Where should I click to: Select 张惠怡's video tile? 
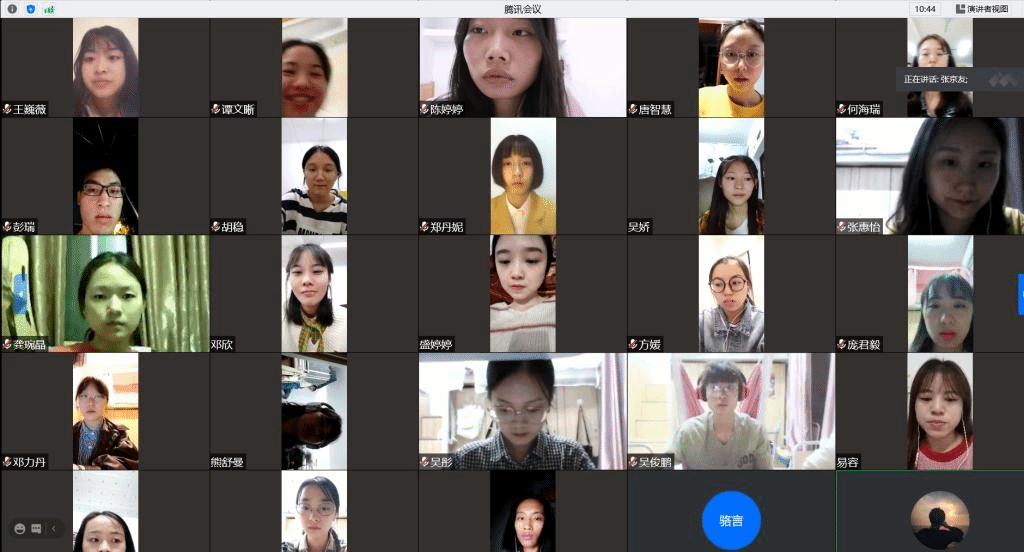(x=929, y=176)
